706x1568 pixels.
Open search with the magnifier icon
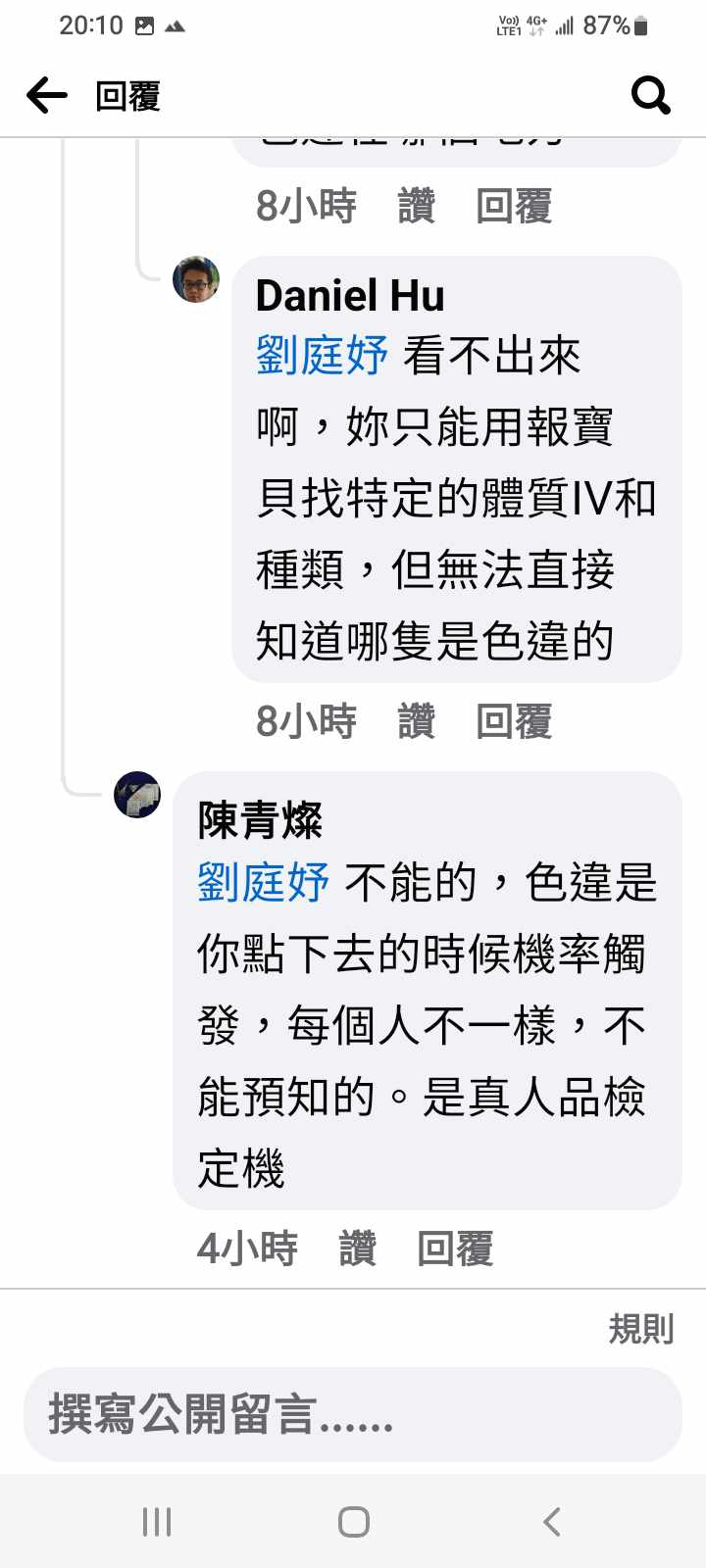pos(650,95)
